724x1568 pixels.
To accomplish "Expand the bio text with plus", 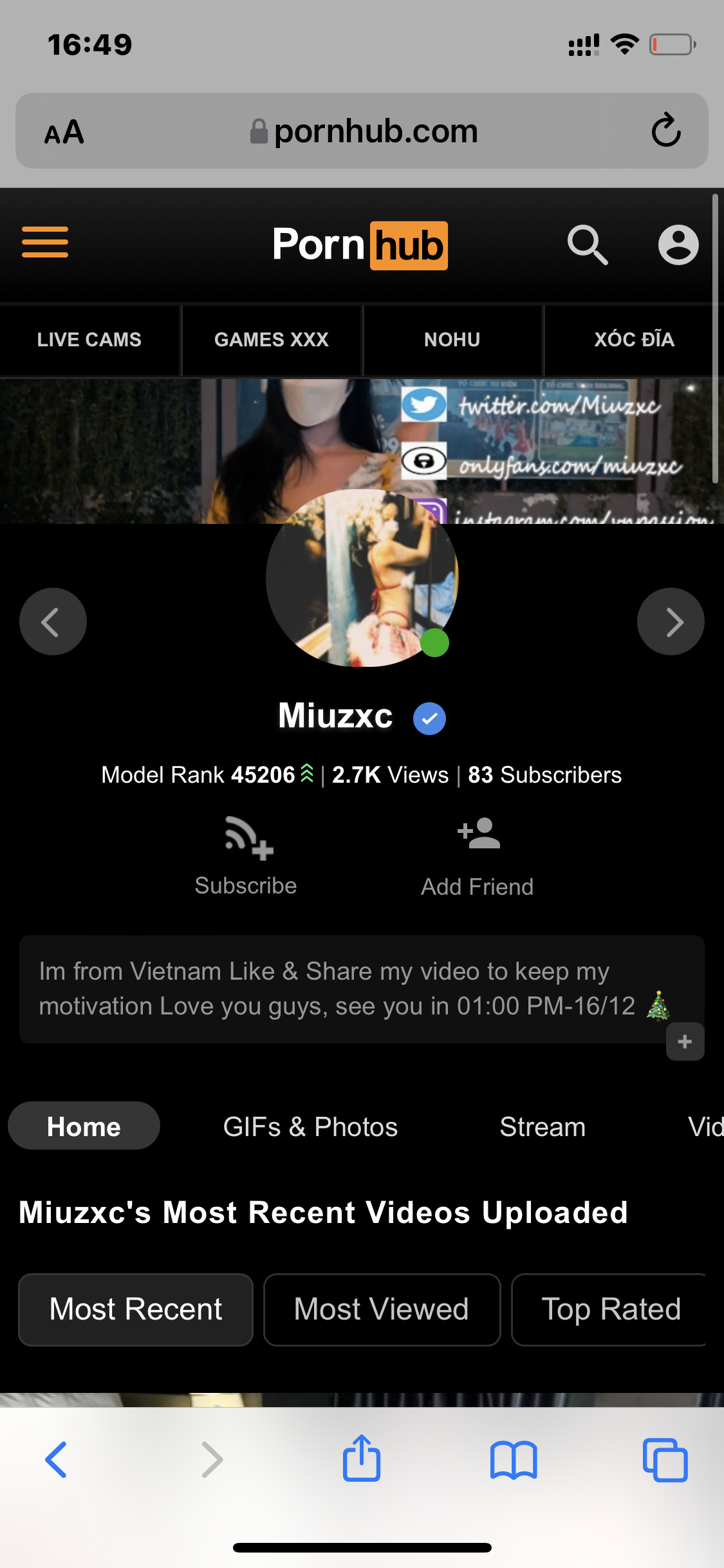I will click(685, 1041).
